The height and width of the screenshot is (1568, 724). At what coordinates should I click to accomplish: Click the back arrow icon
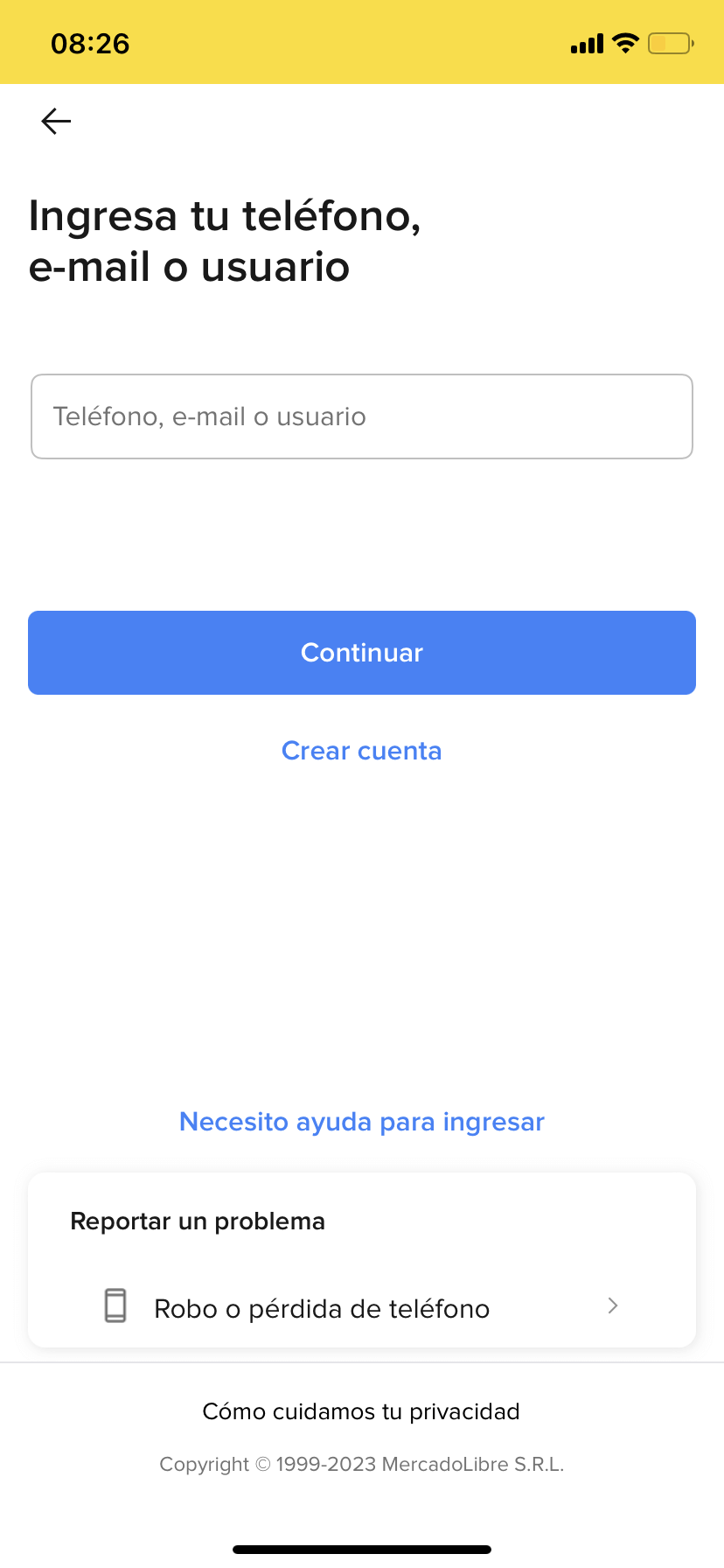click(55, 121)
